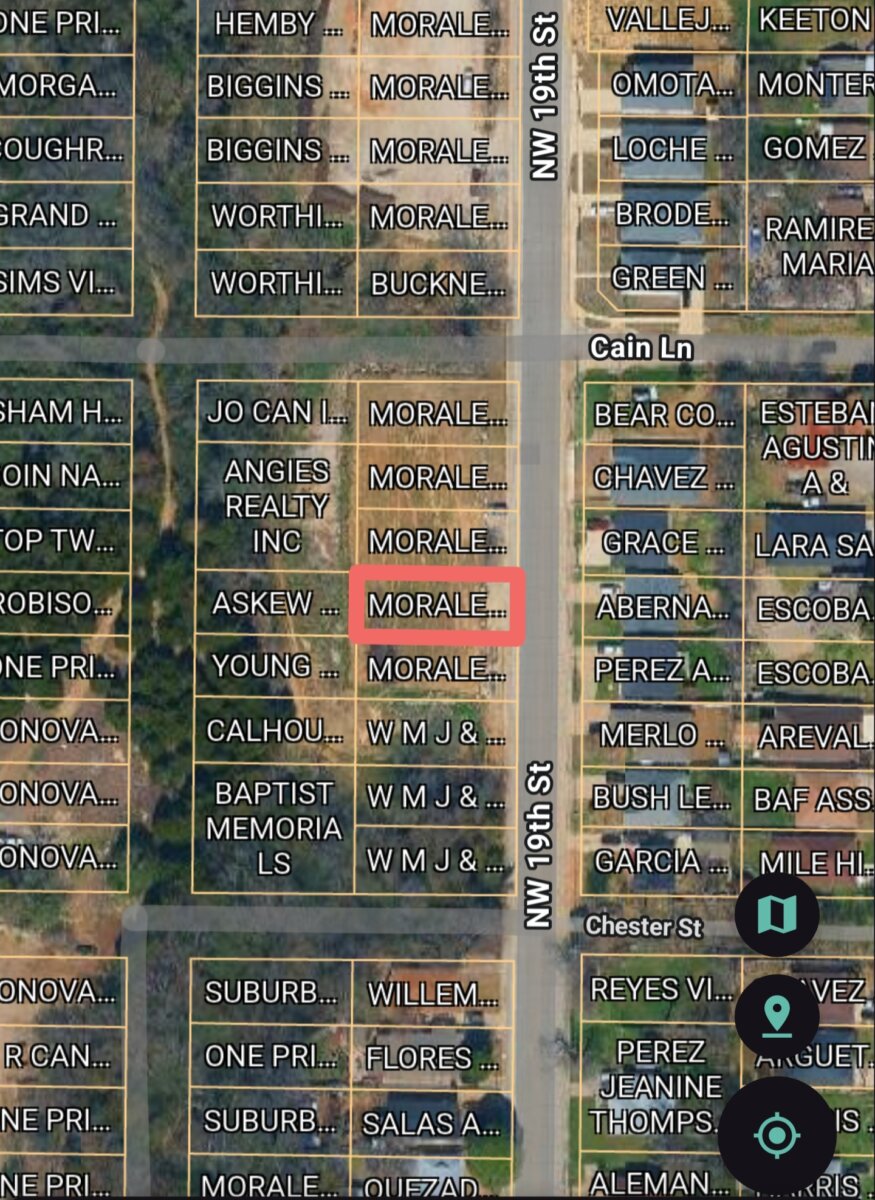Select the REYES VI parcel
The image size is (875, 1200).
coord(662,990)
